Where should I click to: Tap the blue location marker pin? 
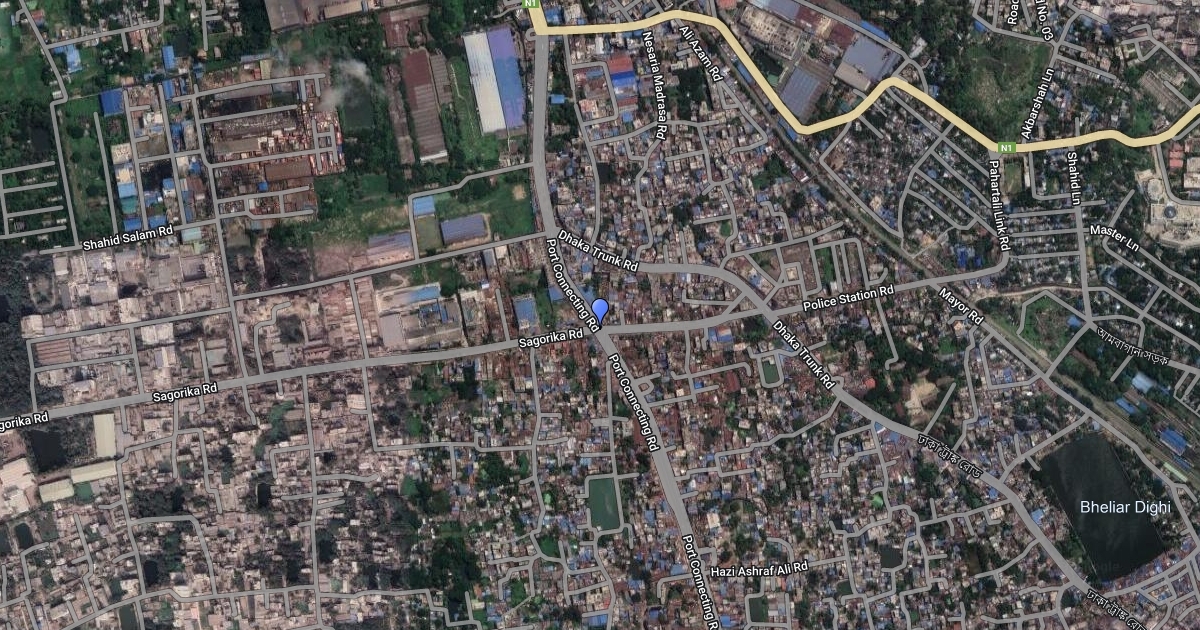point(600,311)
